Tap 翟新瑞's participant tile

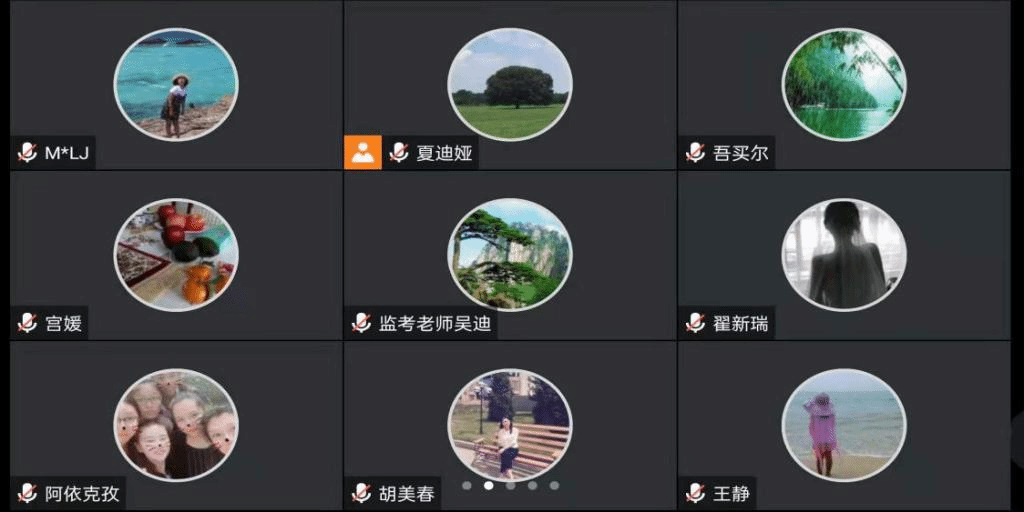(843, 255)
